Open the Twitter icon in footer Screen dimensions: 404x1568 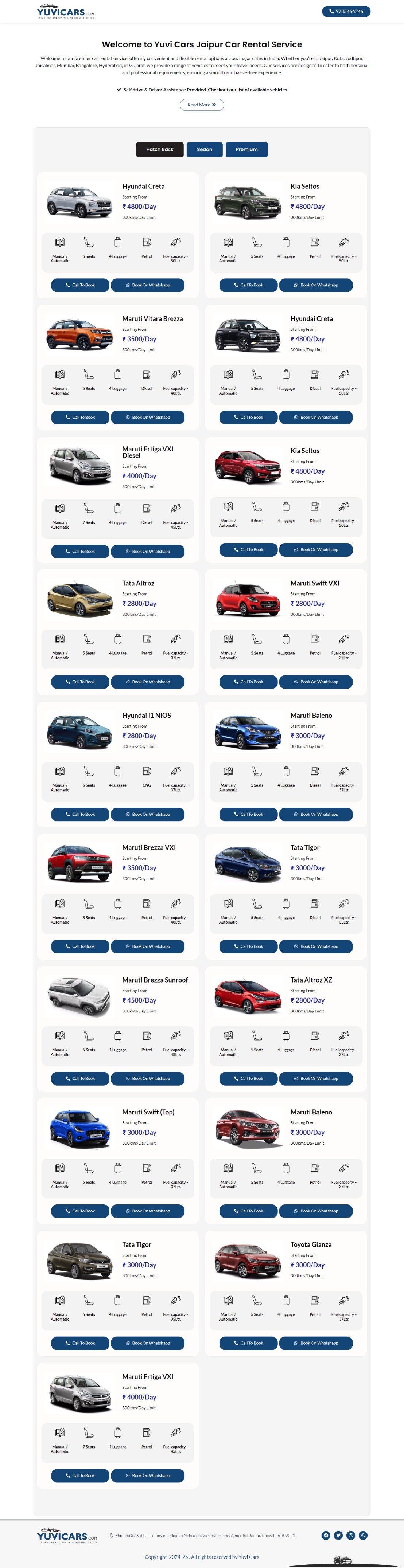click(x=338, y=1535)
